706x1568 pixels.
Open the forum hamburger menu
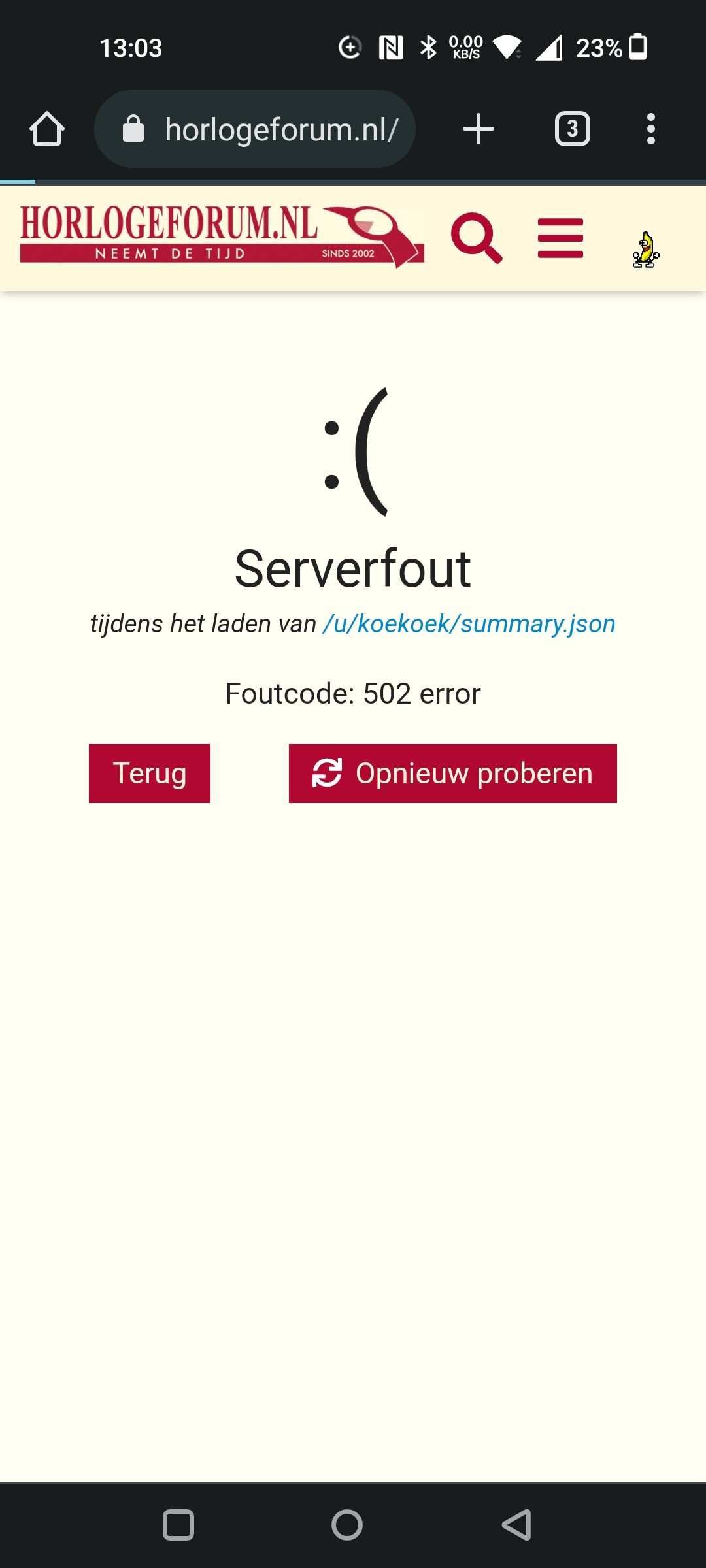[x=560, y=238]
